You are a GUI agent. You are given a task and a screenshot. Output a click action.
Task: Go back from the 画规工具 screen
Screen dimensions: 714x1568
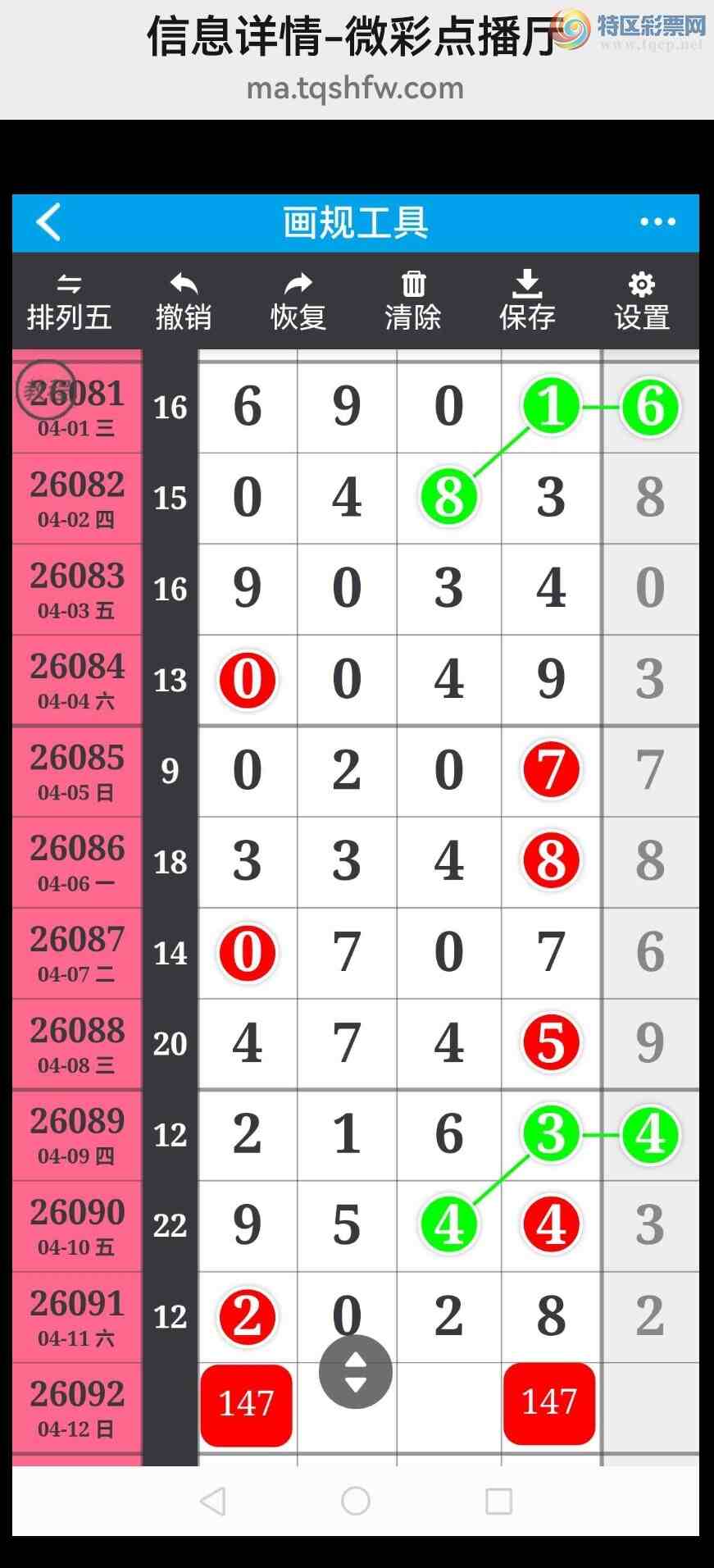(x=48, y=222)
